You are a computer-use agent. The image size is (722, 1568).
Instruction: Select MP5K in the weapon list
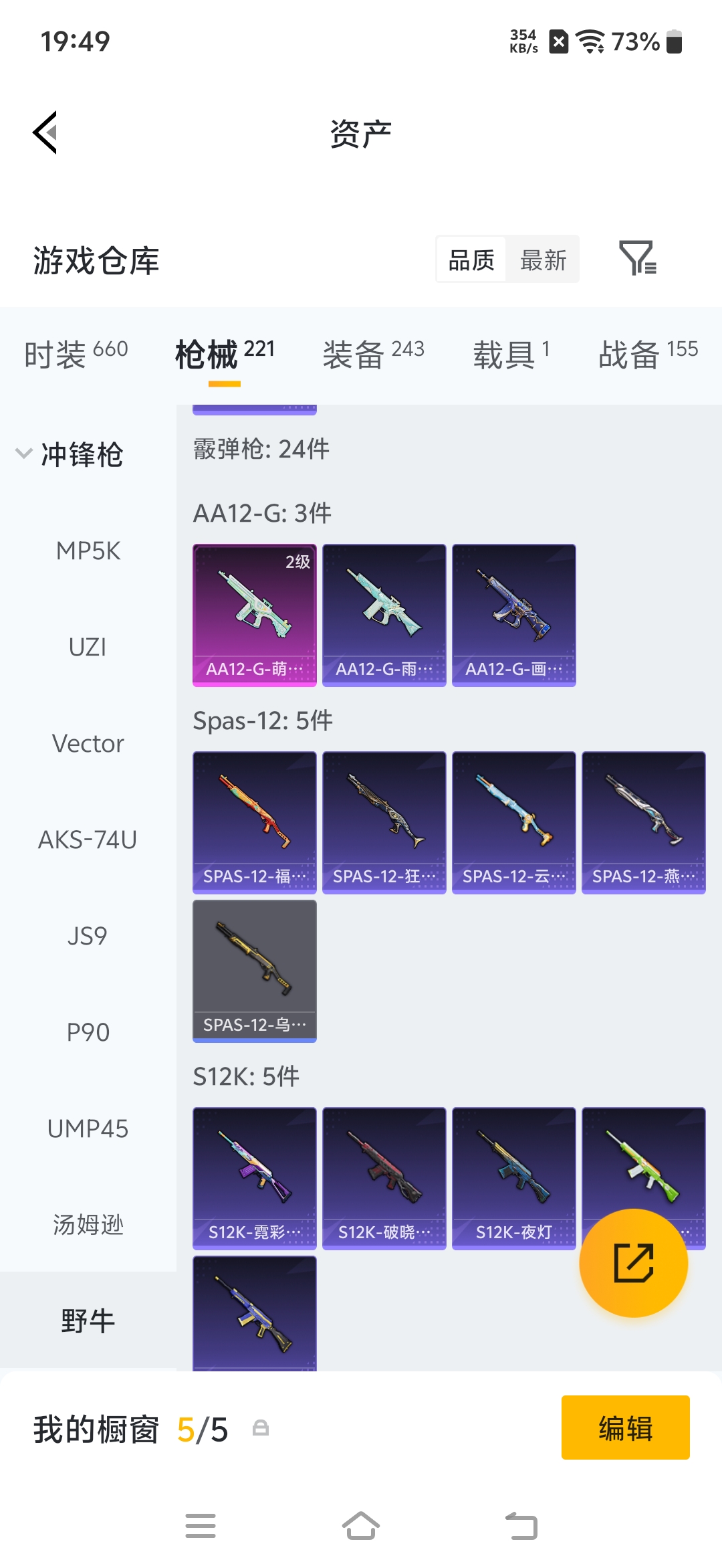[88, 551]
